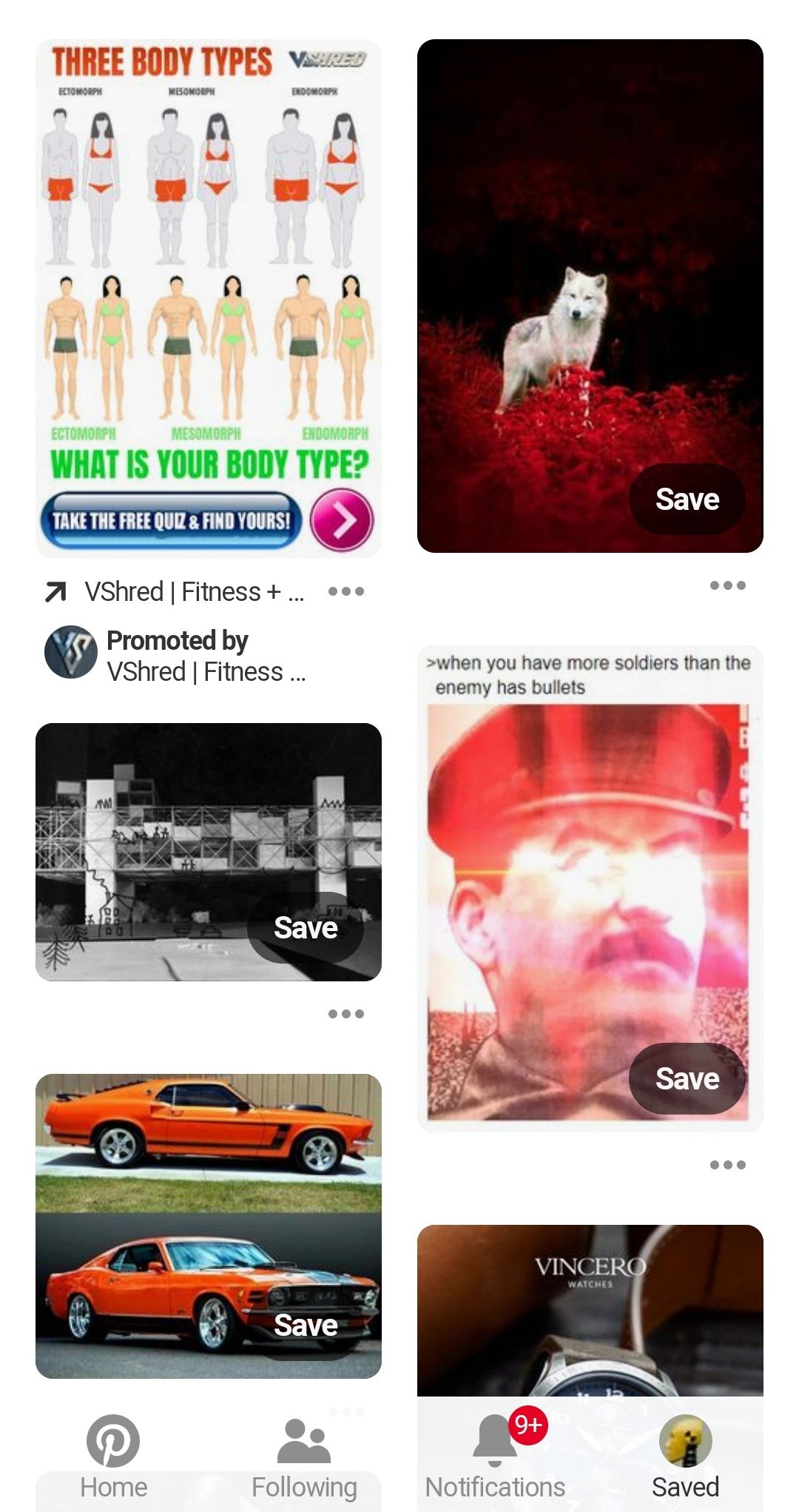Follow the VShred | Fitness + link arrow
This screenshot has height=1512, width=799.
point(55,592)
